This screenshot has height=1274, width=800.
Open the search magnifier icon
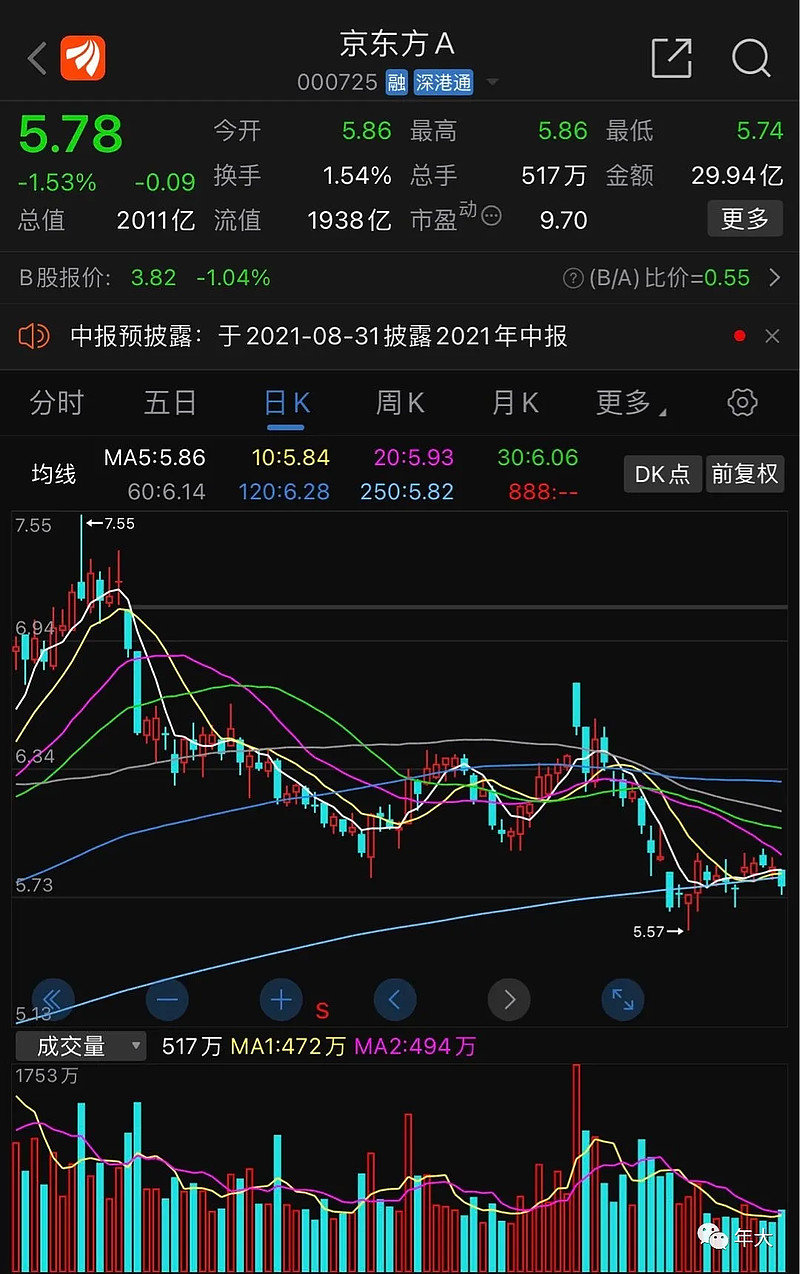coord(750,58)
